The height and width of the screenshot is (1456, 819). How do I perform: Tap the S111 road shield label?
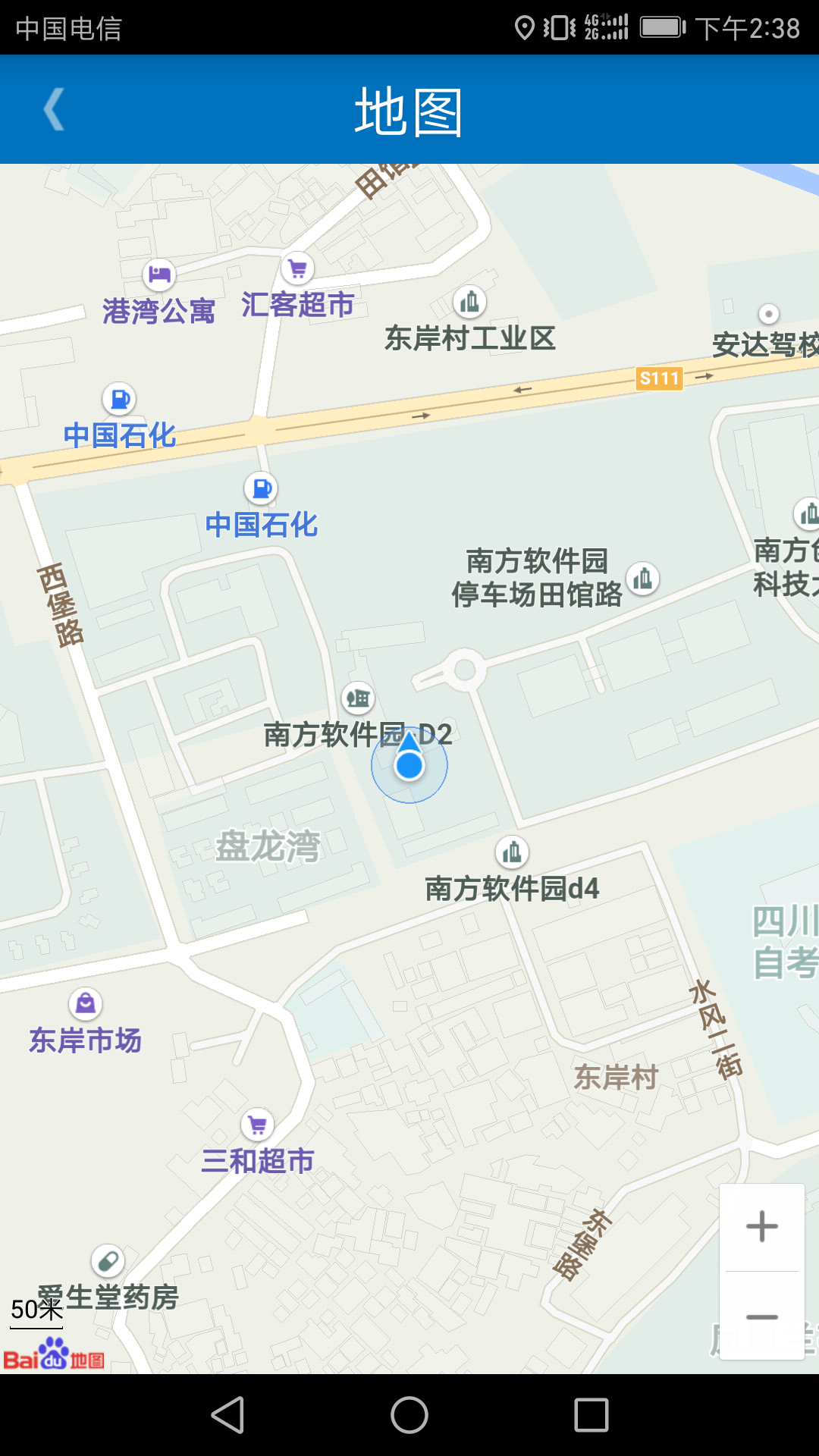pyautogui.click(x=658, y=379)
